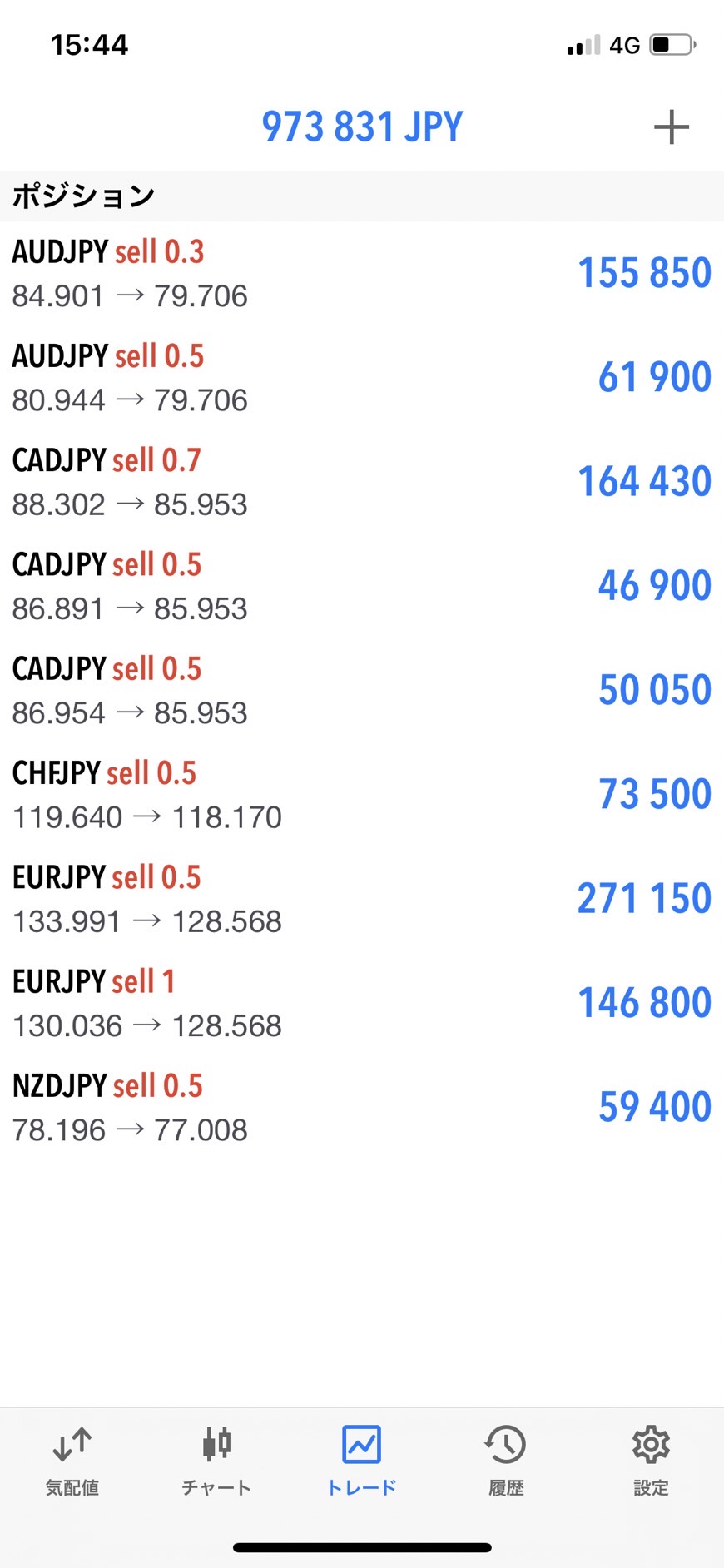Select CADJPY position opened at 86.891
This screenshot has width=724, height=1568.
[361, 586]
